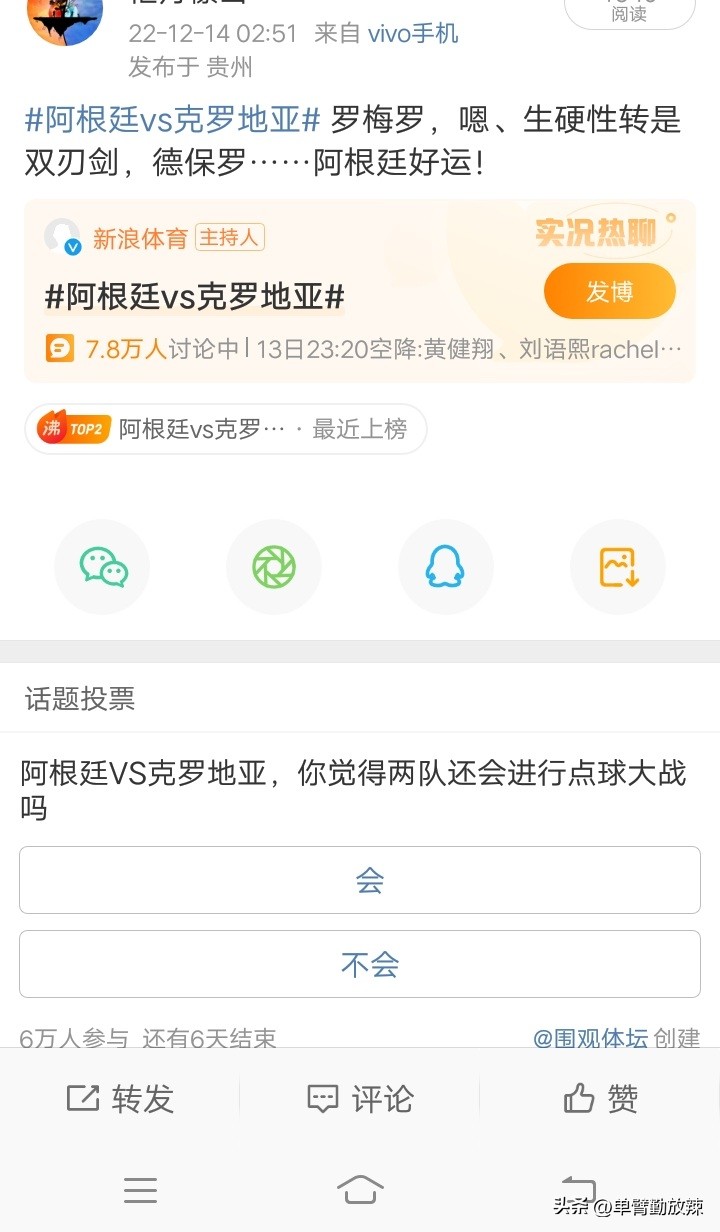This screenshot has width=720, height=1232.
Task: Tap the 发博 post button
Action: 609,290
